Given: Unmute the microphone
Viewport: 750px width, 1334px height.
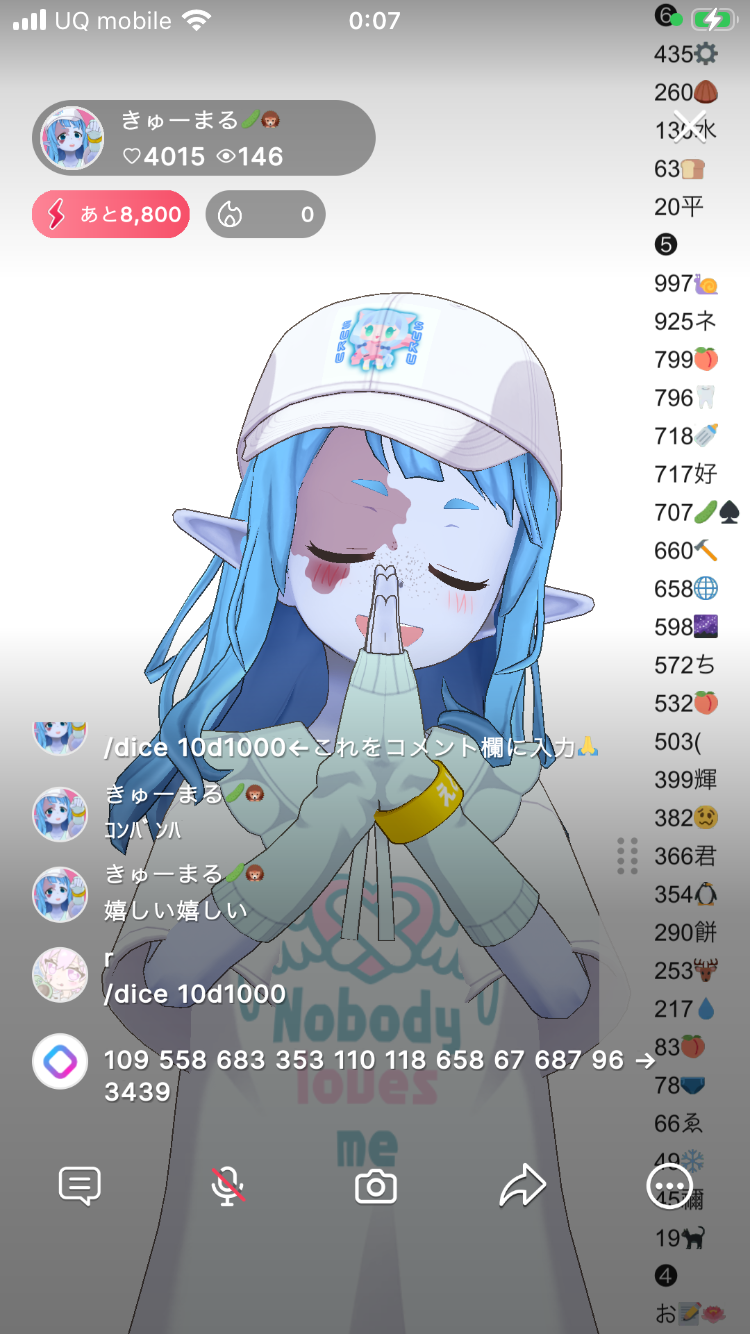Looking at the screenshot, I should tap(228, 1187).
